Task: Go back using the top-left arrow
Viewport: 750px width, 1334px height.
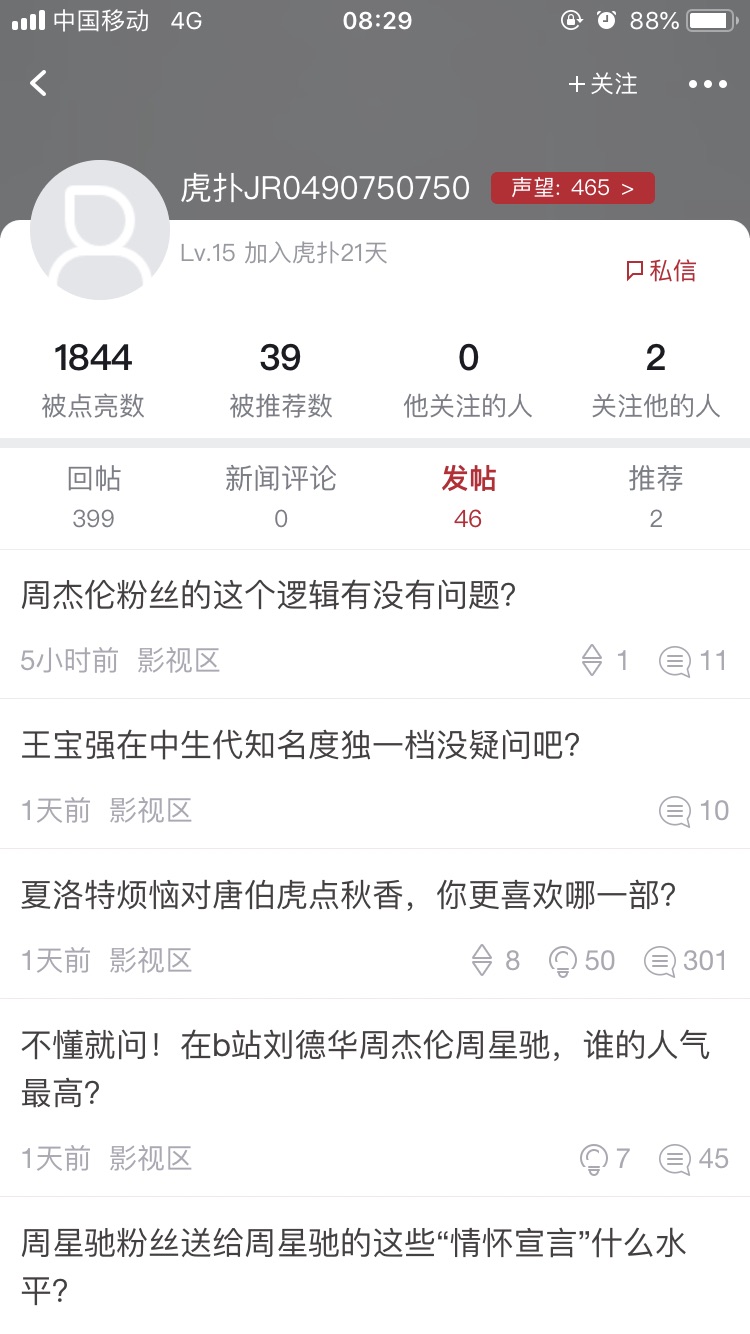Action: tap(38, 83)
